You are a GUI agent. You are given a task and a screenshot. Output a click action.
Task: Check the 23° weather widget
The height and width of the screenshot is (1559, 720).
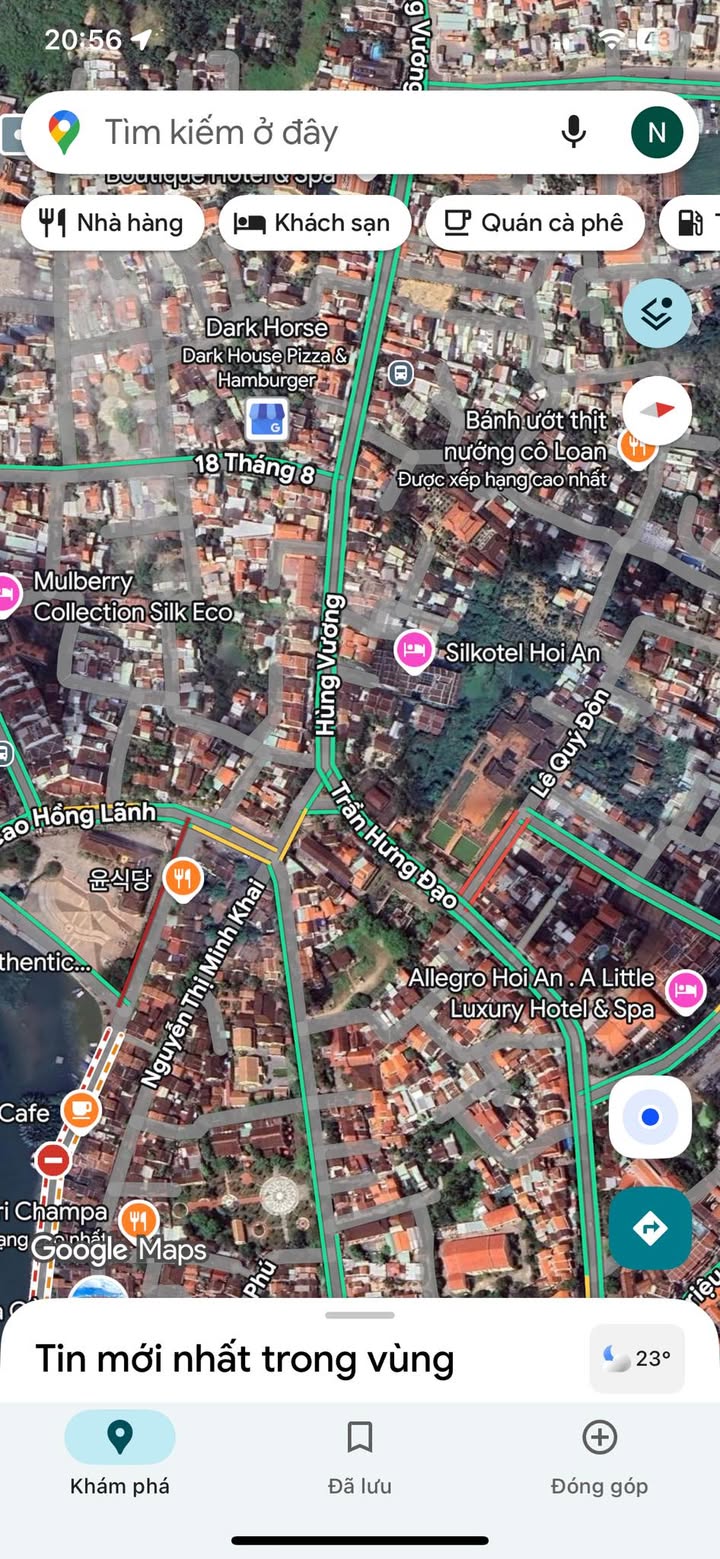click(x=637, y=1358)
